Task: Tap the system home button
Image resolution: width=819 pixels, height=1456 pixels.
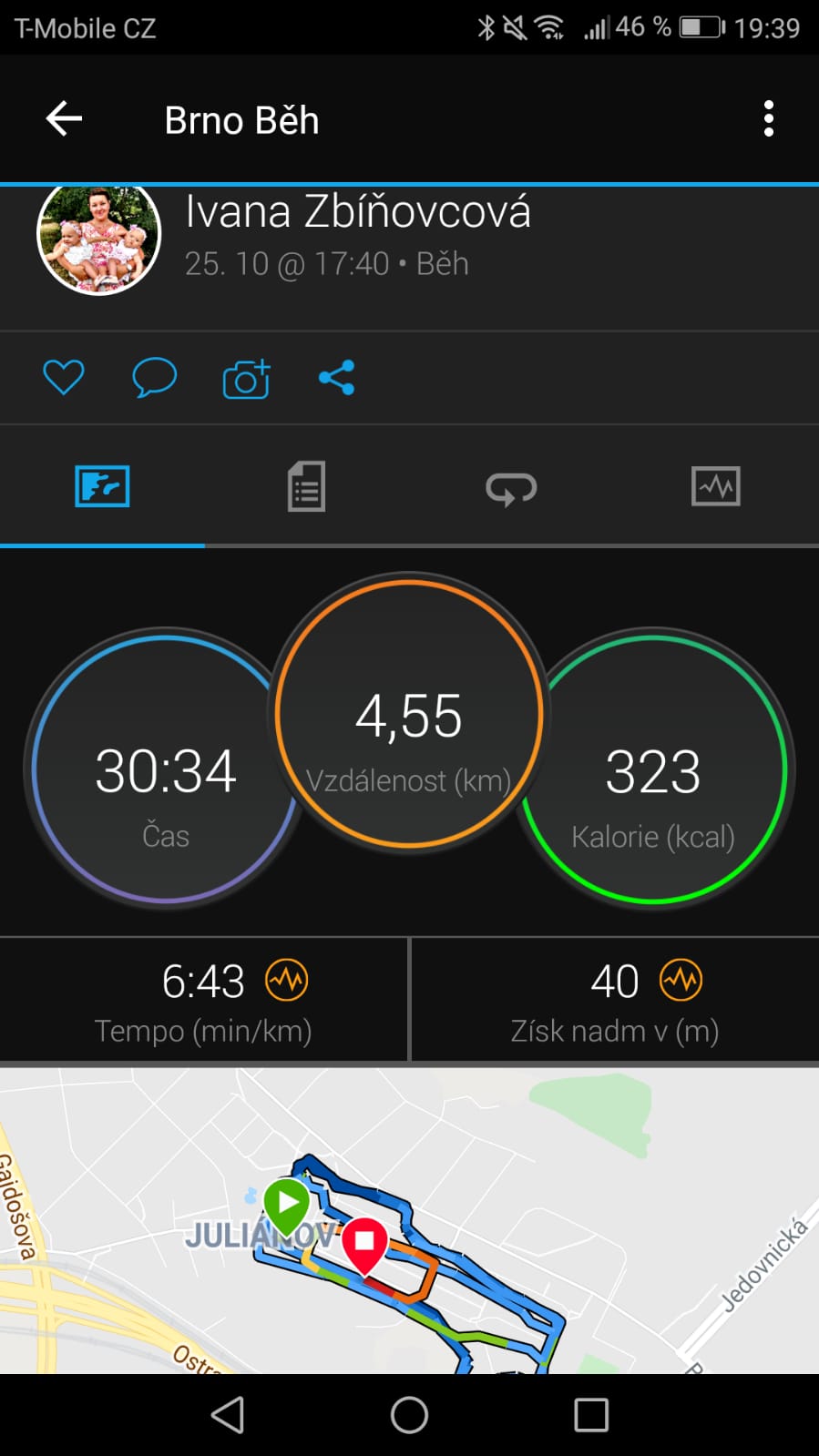Action: click(x=409, y=1415)
